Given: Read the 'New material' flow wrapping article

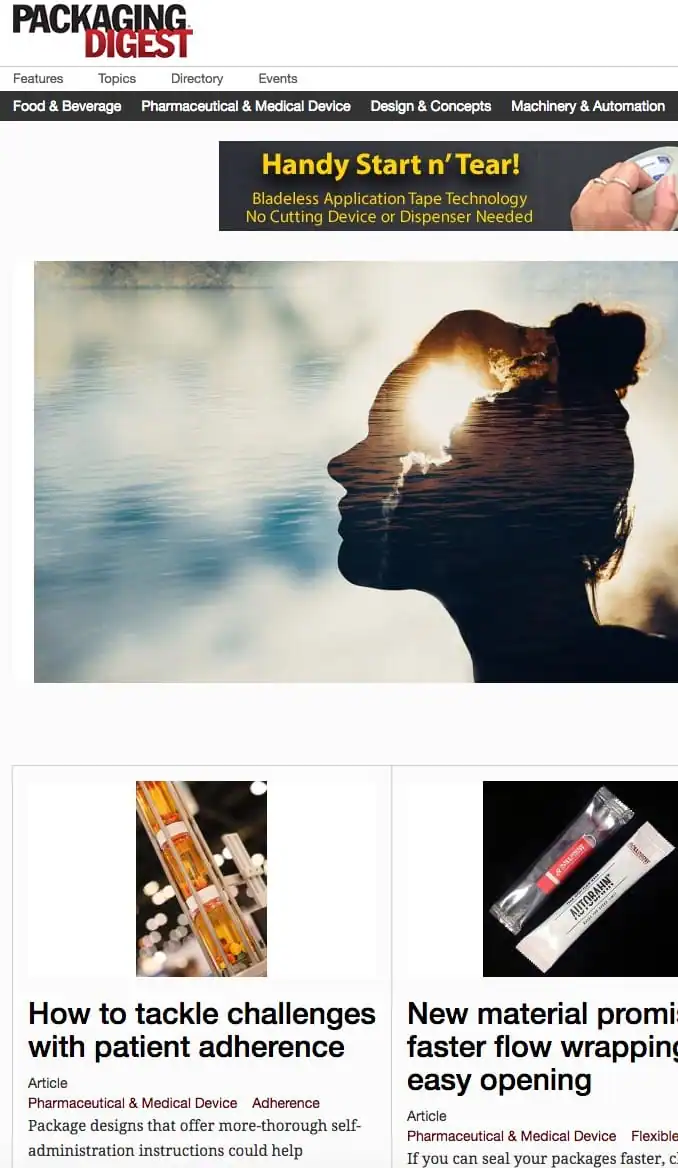Looking at the screenshot, I should [542, 1047].
